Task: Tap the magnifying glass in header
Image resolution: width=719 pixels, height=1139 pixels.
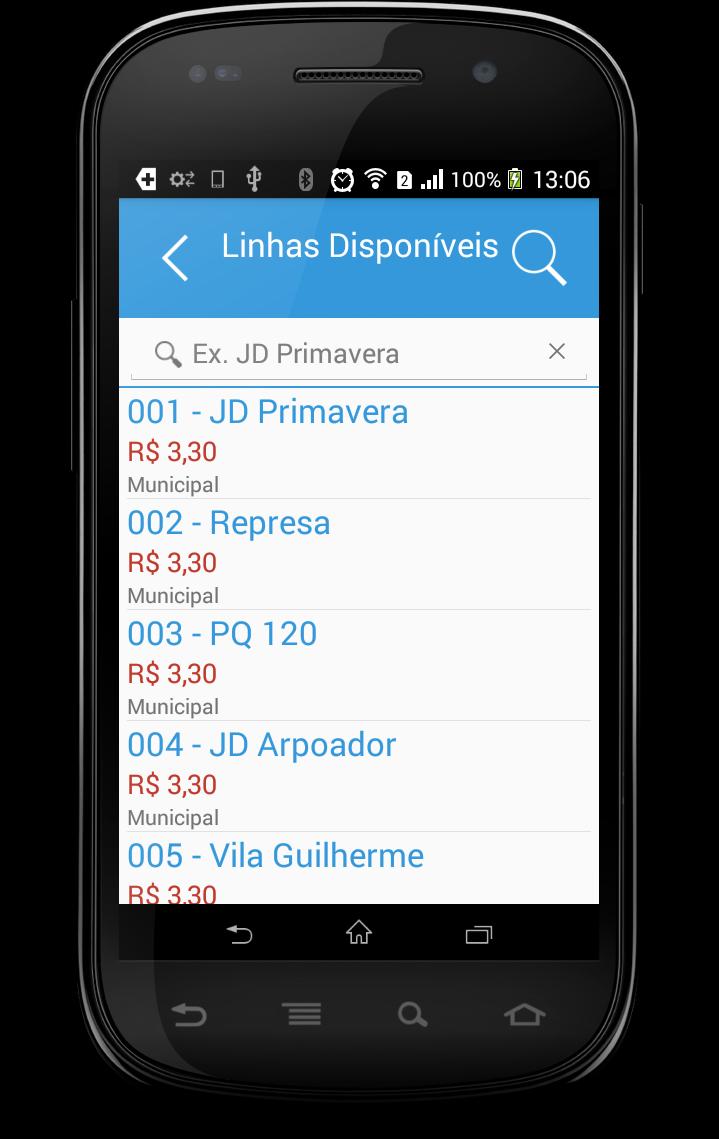Action: [x=539, y=258]
